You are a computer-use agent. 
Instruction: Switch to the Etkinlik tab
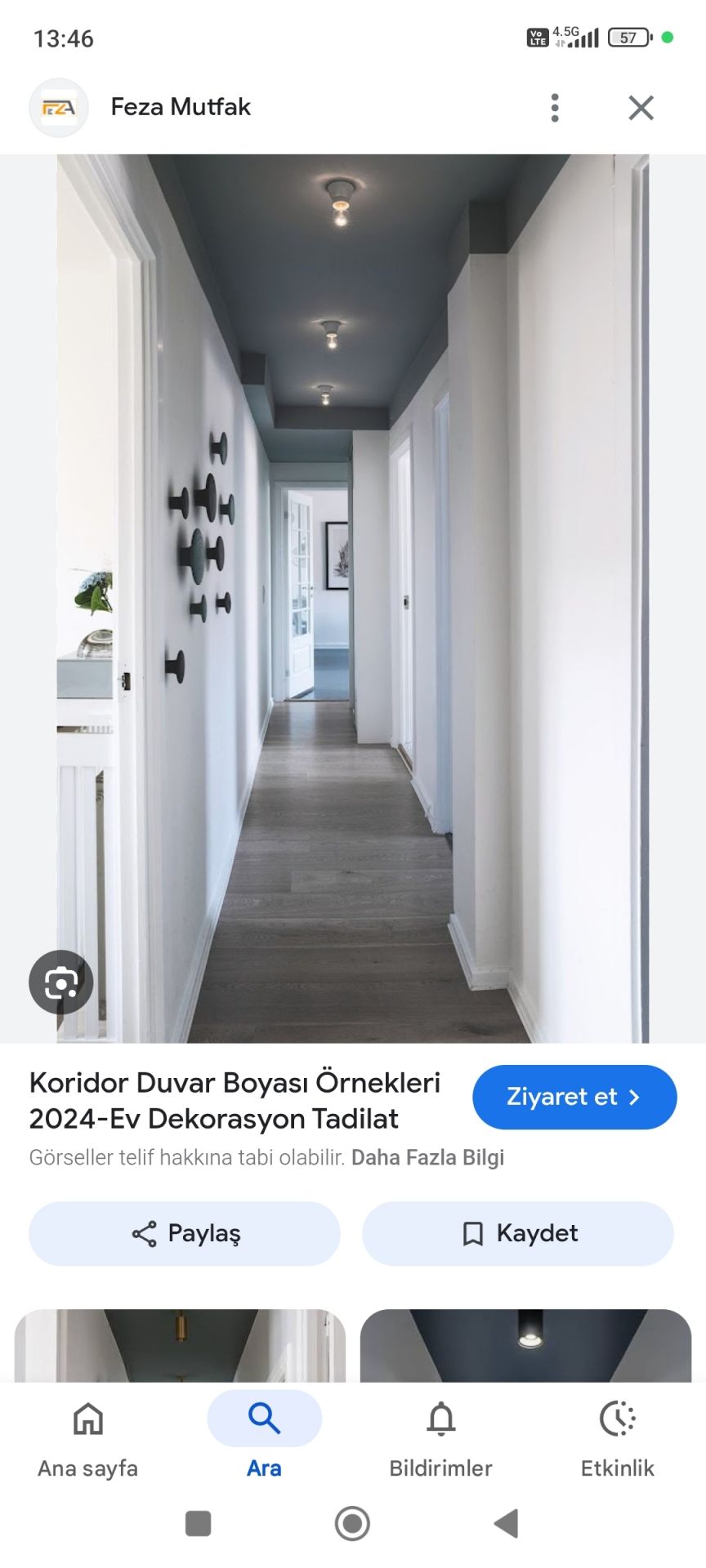(617, 1438)
